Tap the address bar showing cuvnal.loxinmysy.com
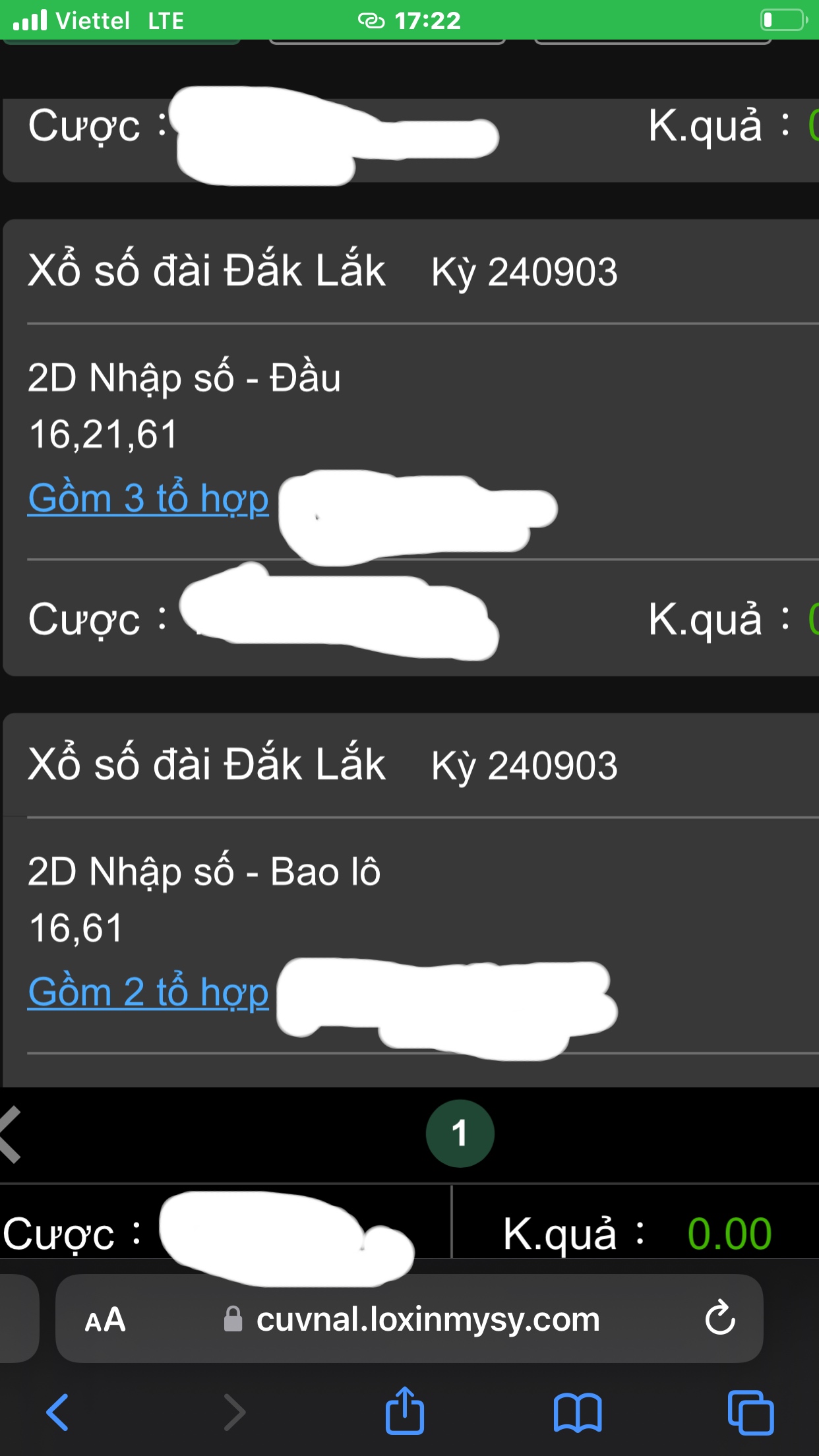Viewport: 819px width, 1456px height. coord(427,1319)
